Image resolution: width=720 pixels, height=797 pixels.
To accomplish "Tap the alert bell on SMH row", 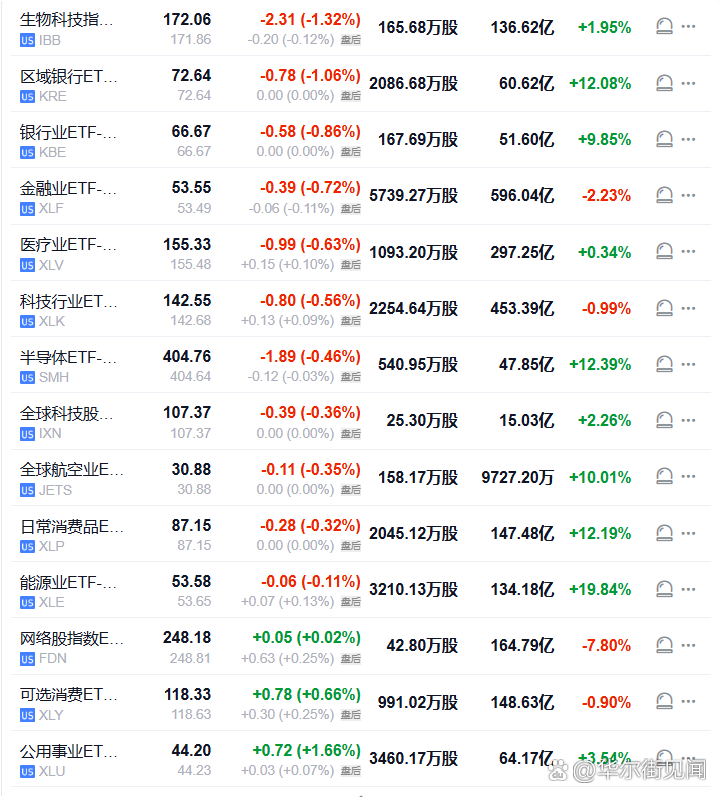I will click(664, 364).
